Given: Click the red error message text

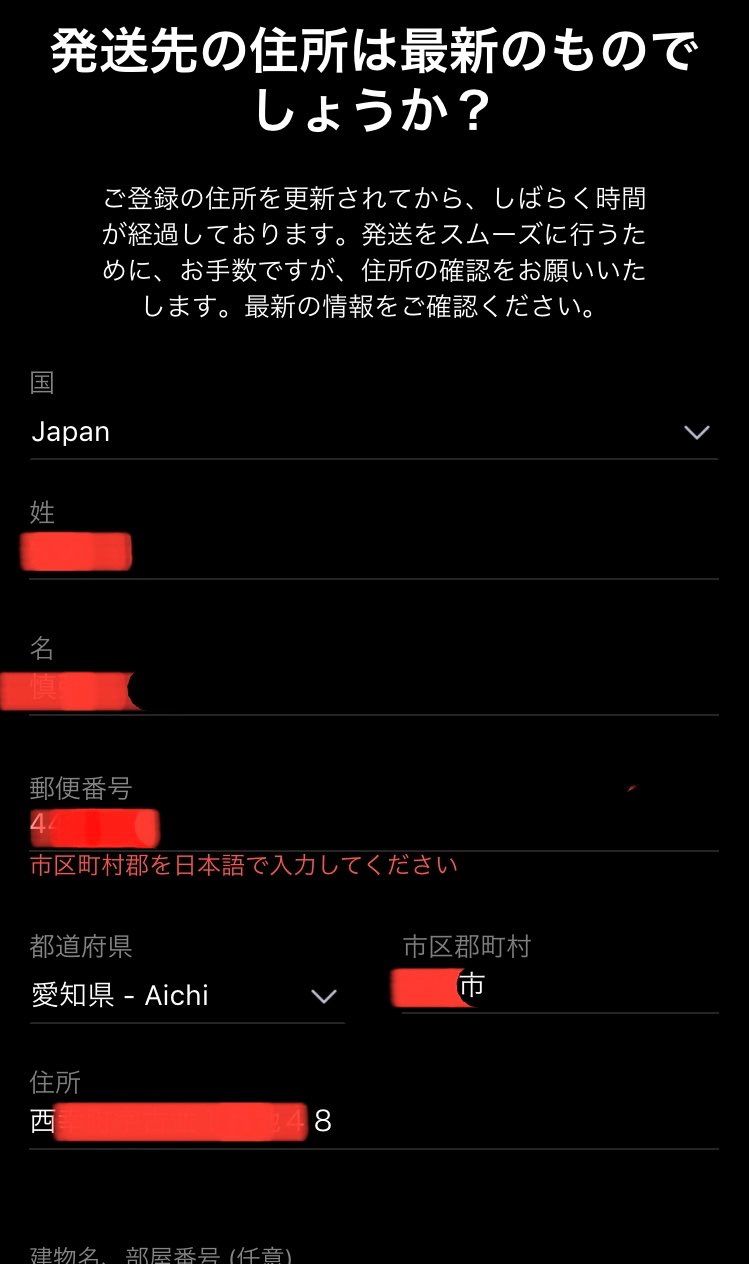Looking at the screenshot, I should 240,866.
